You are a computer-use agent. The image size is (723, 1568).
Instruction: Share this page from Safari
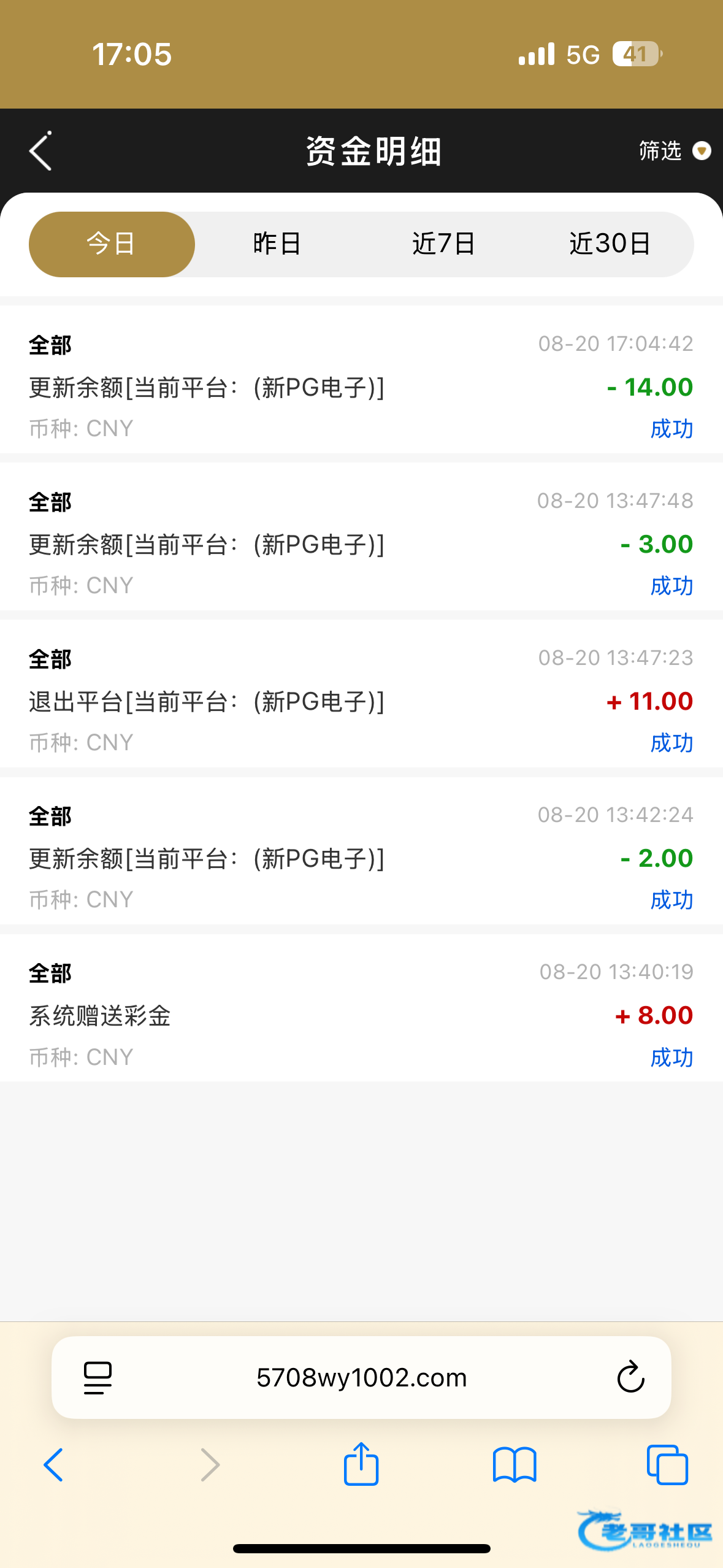361,1464
